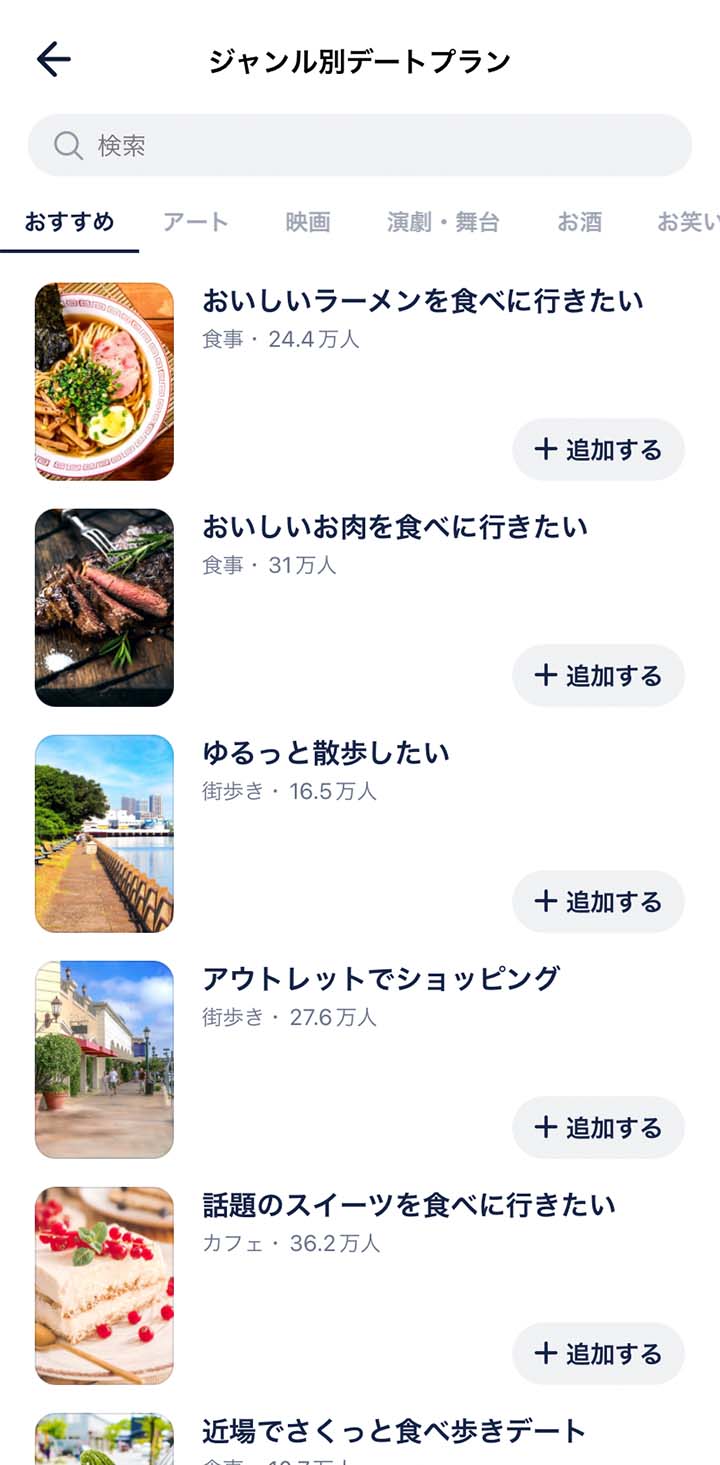
Task: Open the 話題のスイーツ cake thumbnail
Action: tap(104, 1286)
